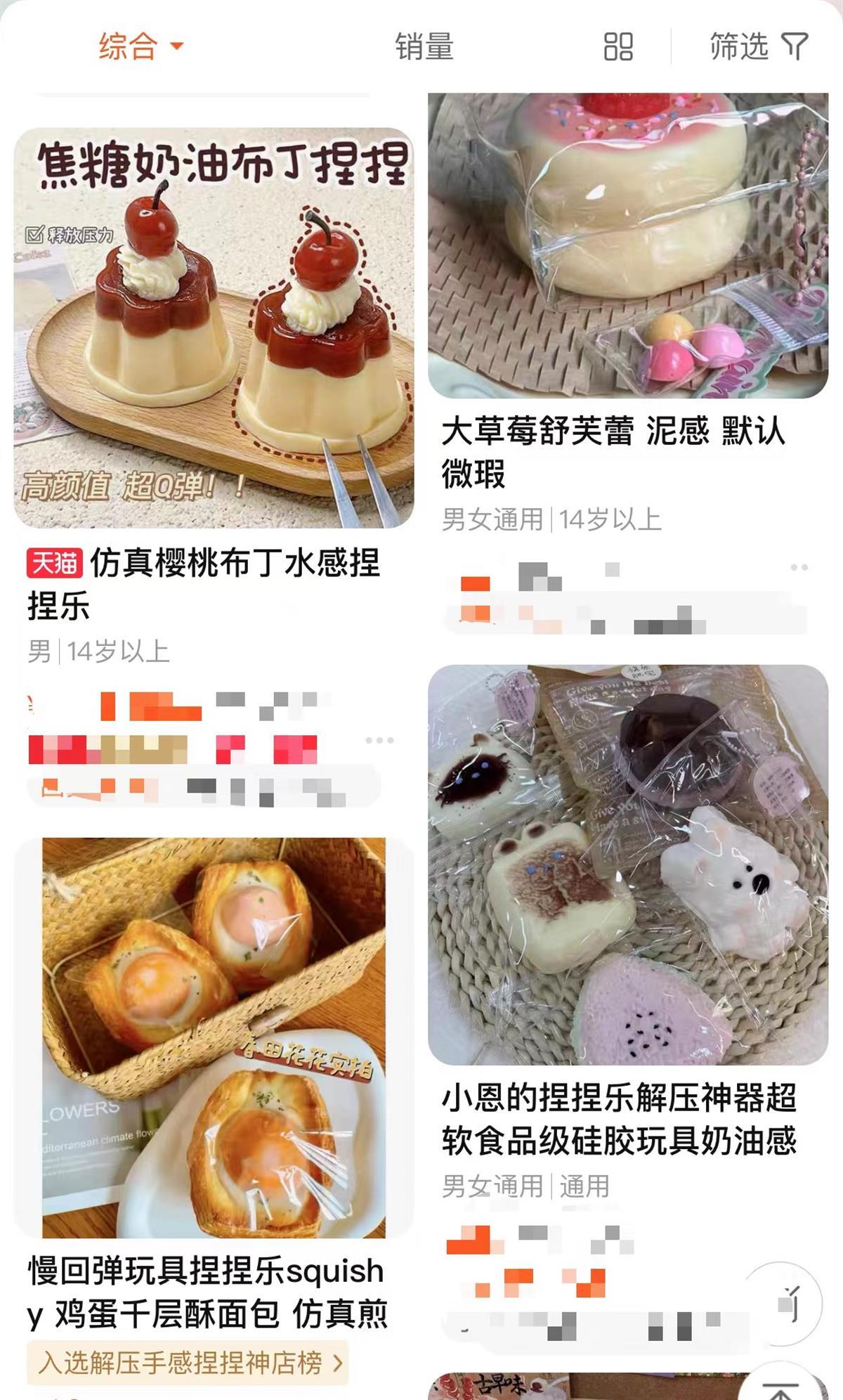Sort results by 销量
Screen dimensions: 843x1400
[x=424, y=46]
